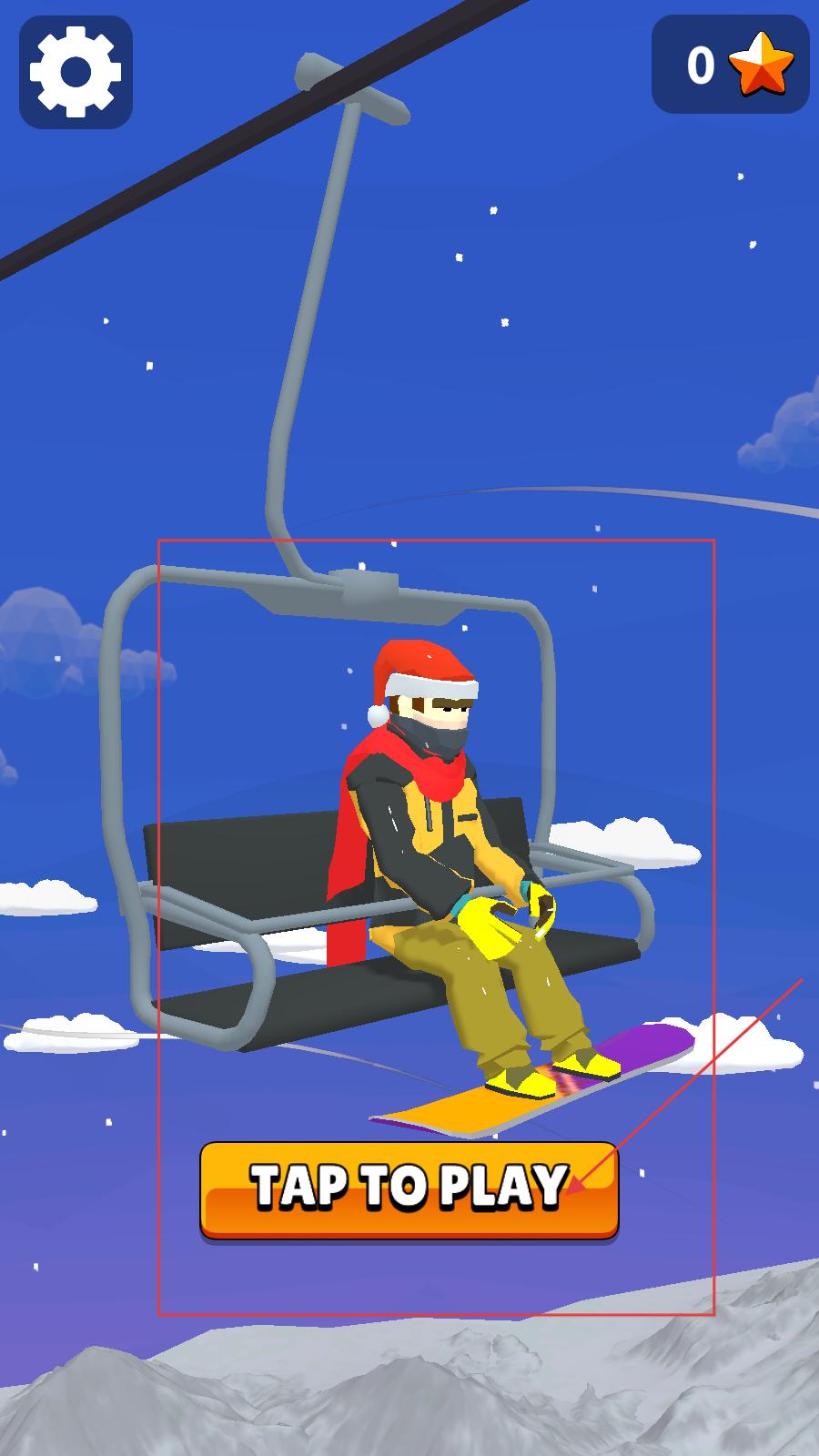Tap the TAP TO PLAY button

click(x=409, y=1188)
